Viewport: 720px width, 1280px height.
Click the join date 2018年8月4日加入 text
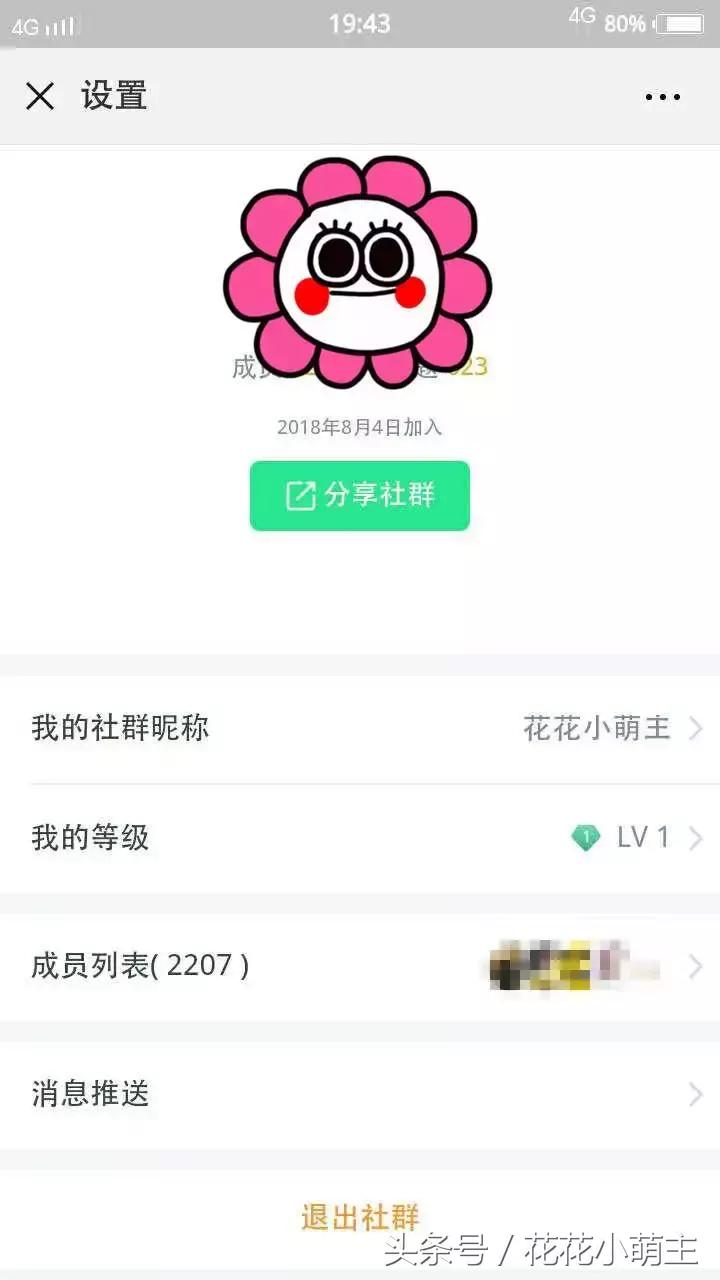point(360,426)
